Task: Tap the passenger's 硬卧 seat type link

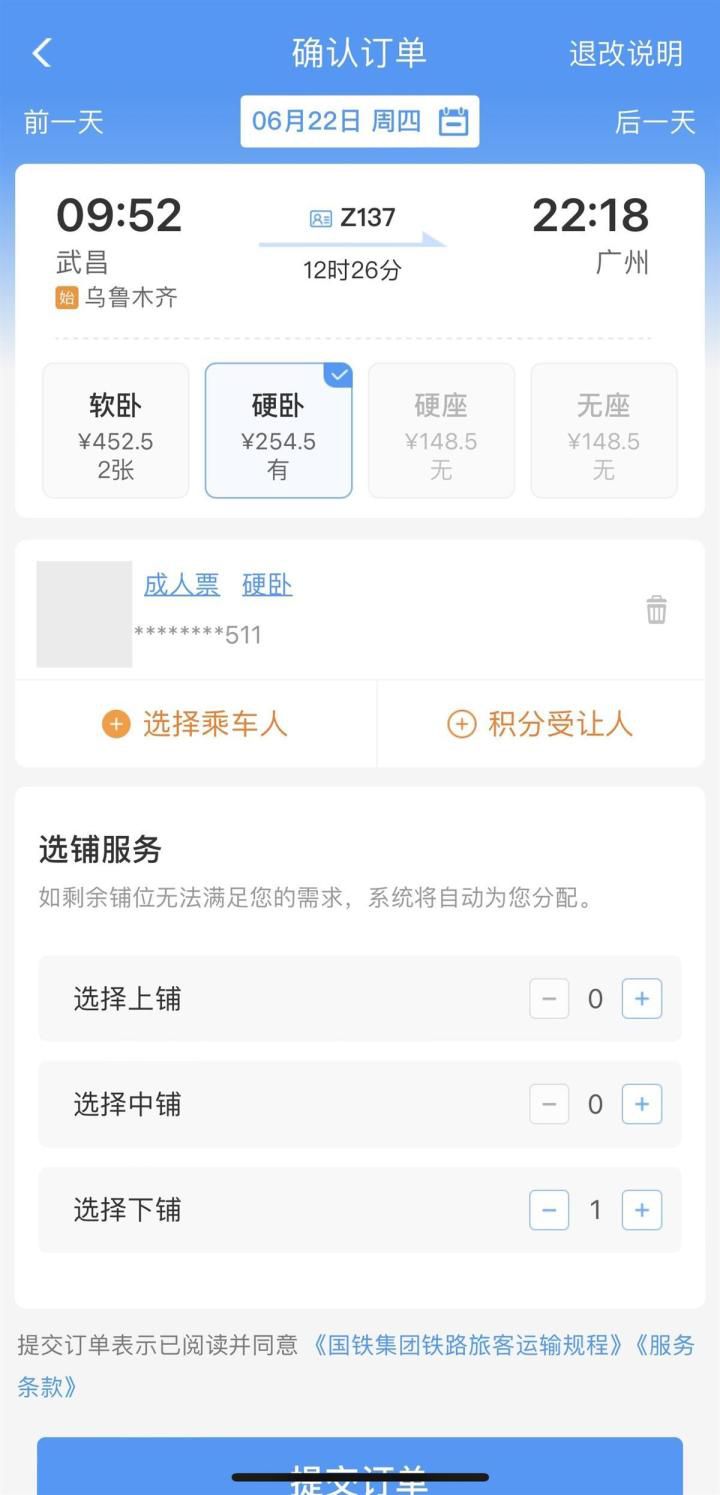Action: click(x=267, y=585)
